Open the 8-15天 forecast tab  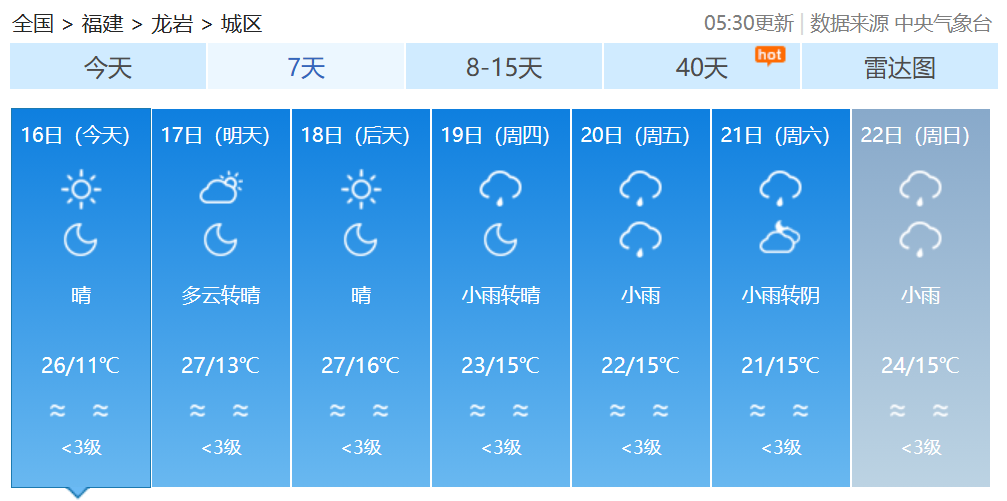click(504, 67)
